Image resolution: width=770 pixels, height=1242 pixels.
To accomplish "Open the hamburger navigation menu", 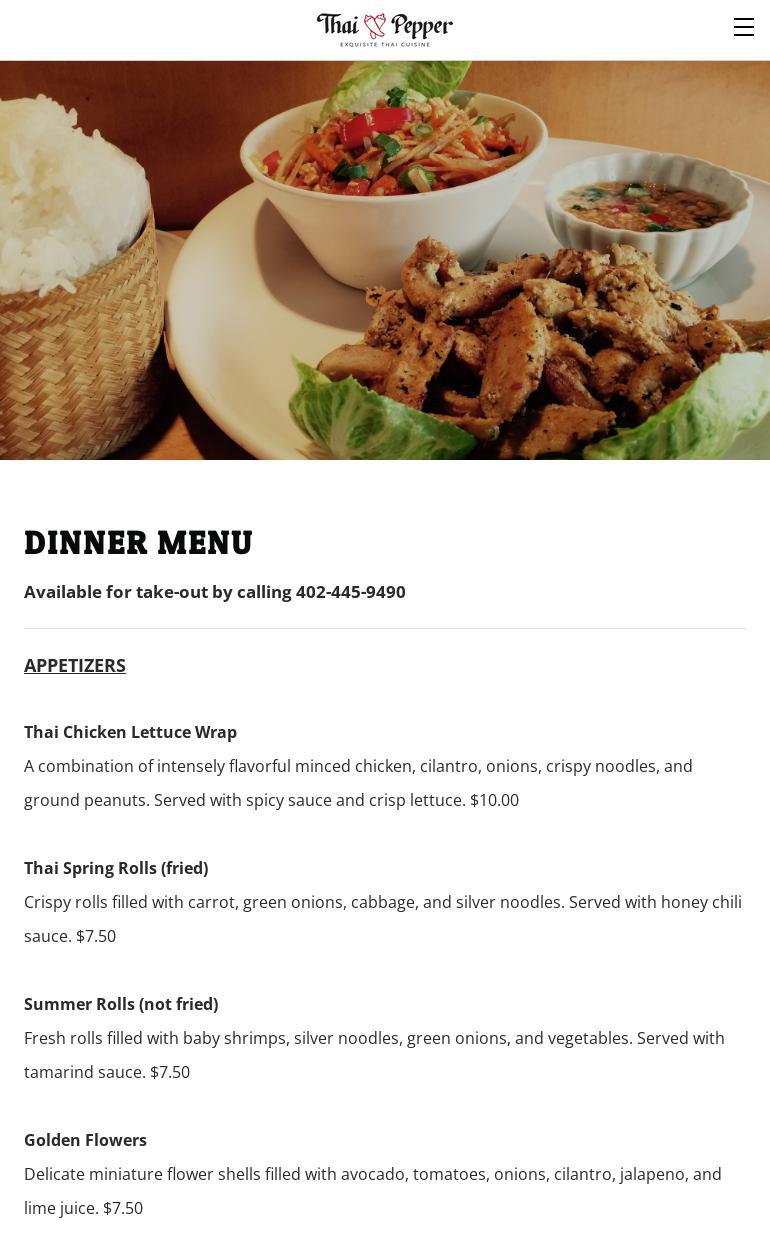I will click(x=744, y=28).
